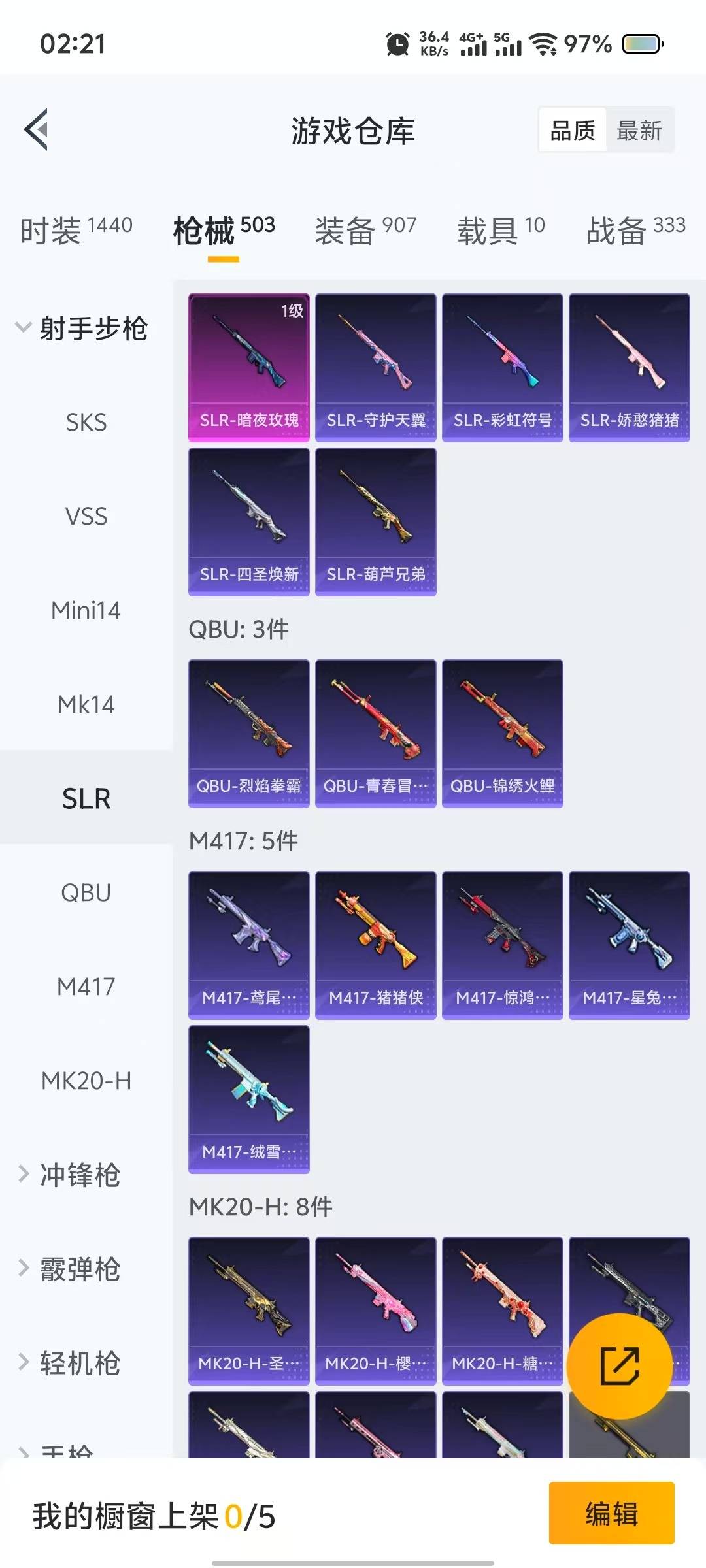Open the SLR-暗夜玫瑰 skin
706x1568 pixels.
tap(249, 368)
